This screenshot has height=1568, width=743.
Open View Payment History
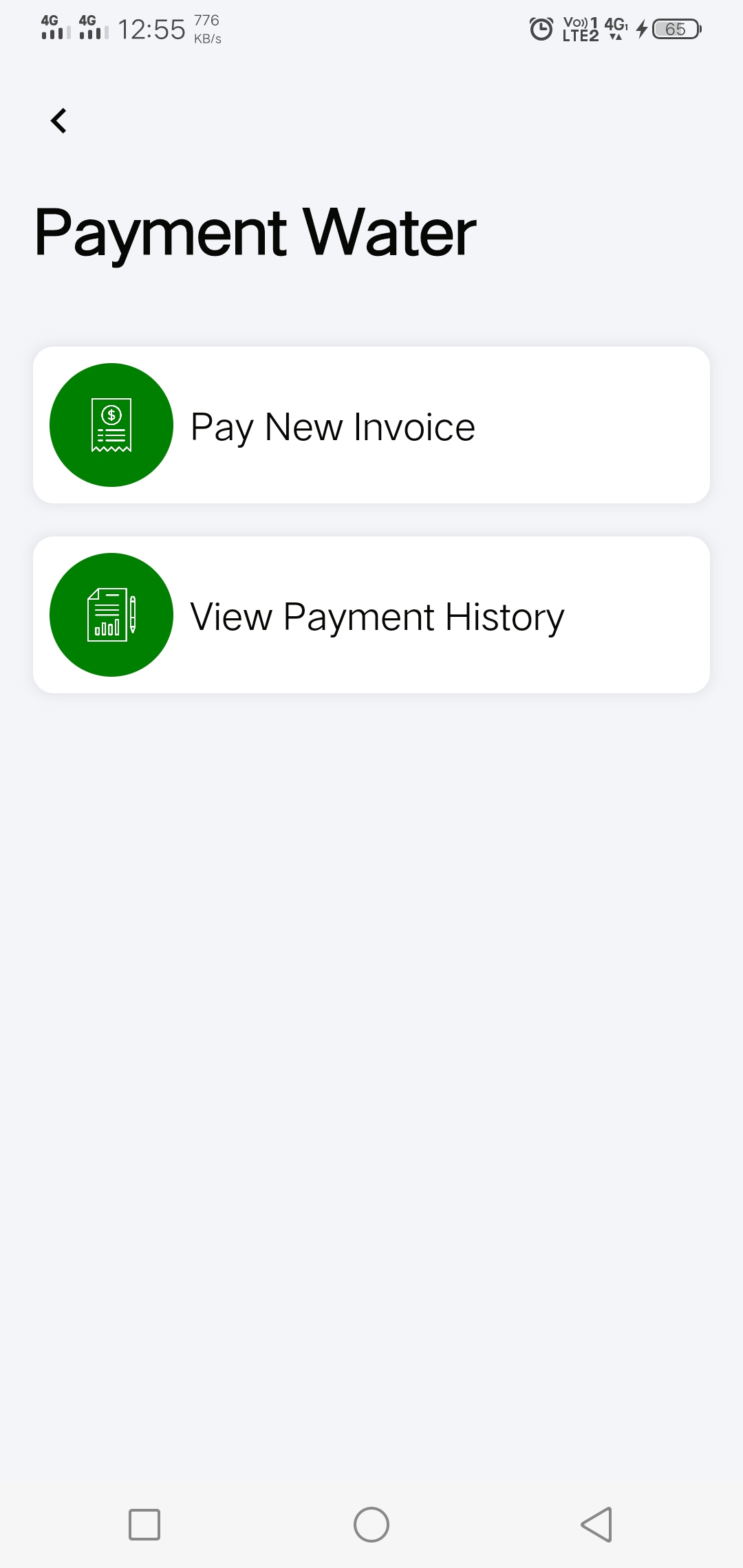371,615
